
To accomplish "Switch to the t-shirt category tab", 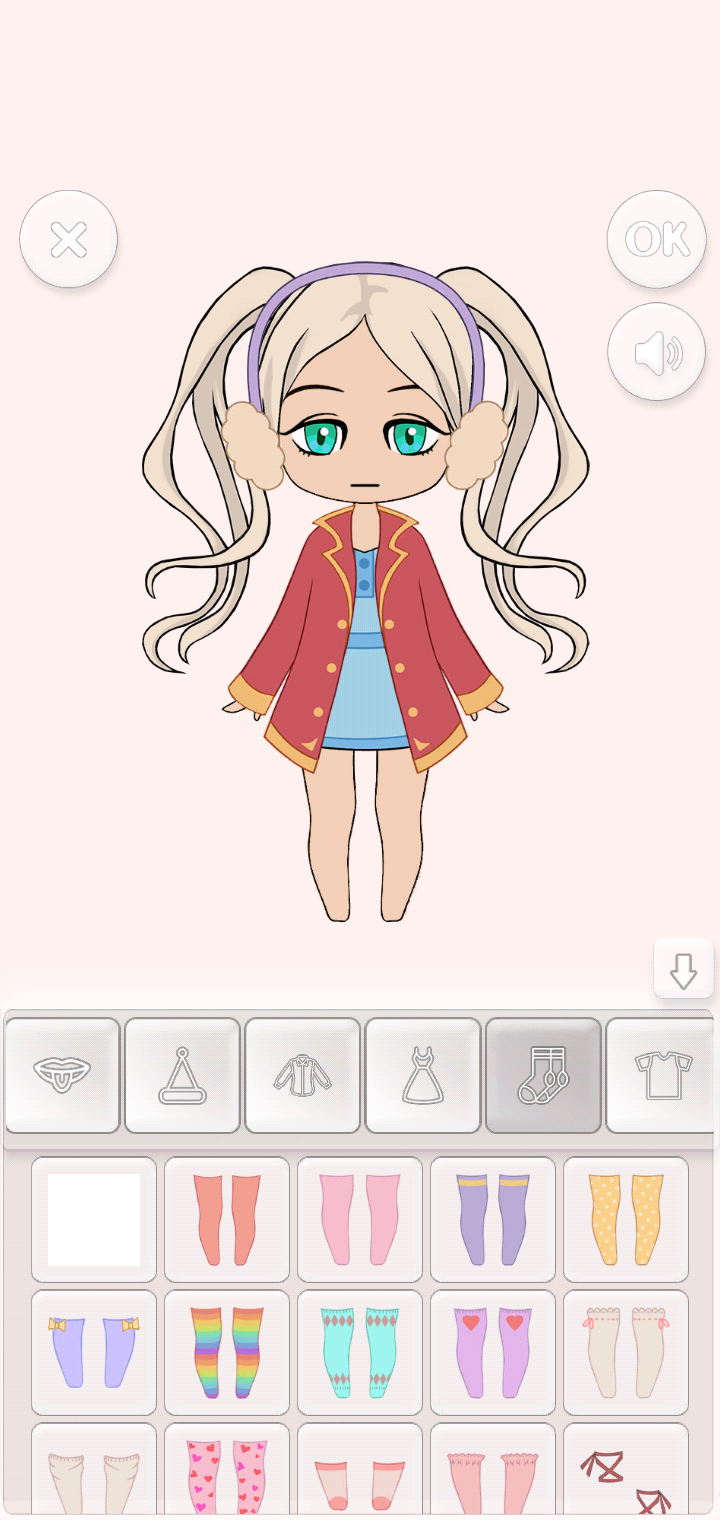I will [x=662, y=1075].
